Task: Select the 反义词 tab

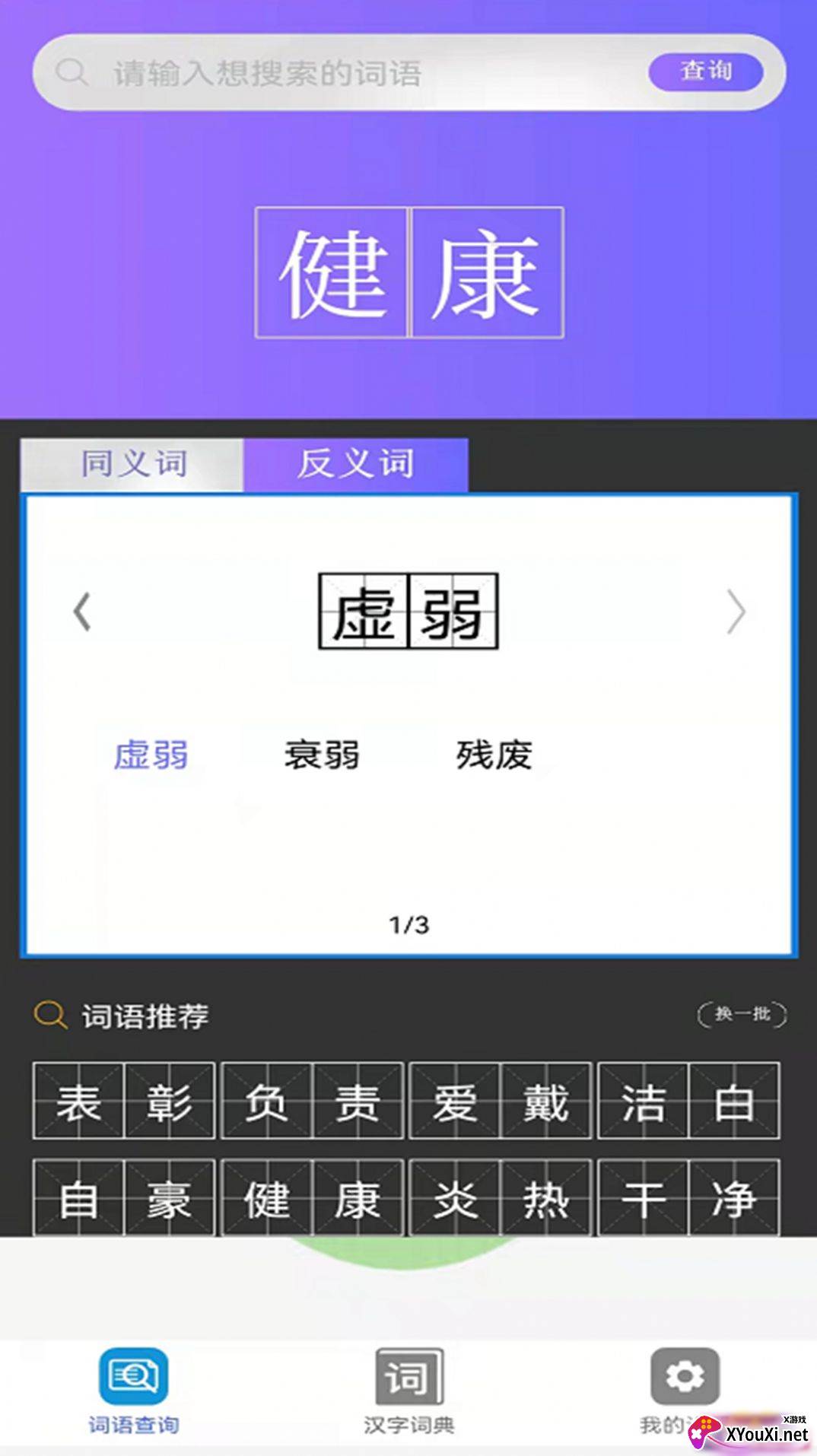Action: pos(355,464)
